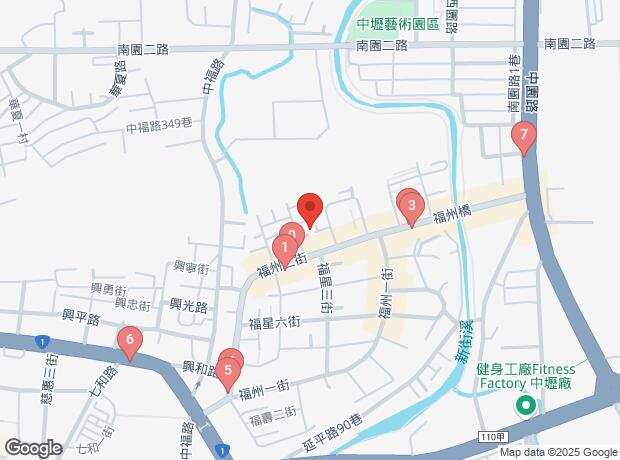Tap map marker number 3

point(410,207)
